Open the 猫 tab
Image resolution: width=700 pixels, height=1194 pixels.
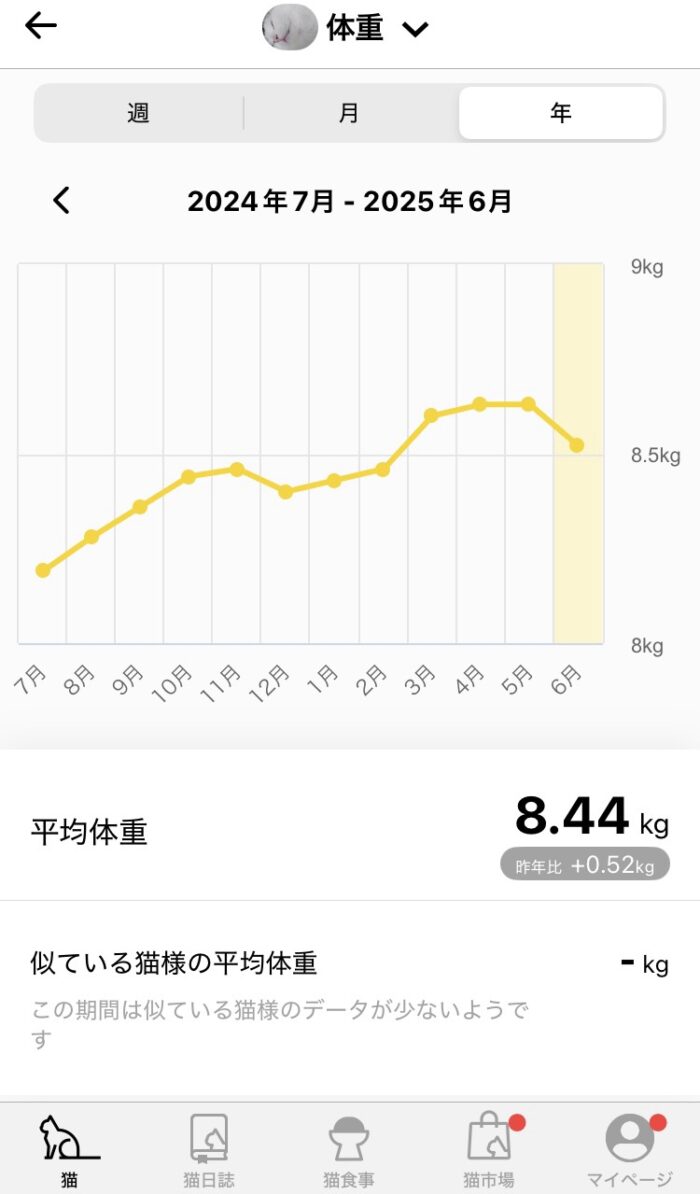coord(69,1151)
